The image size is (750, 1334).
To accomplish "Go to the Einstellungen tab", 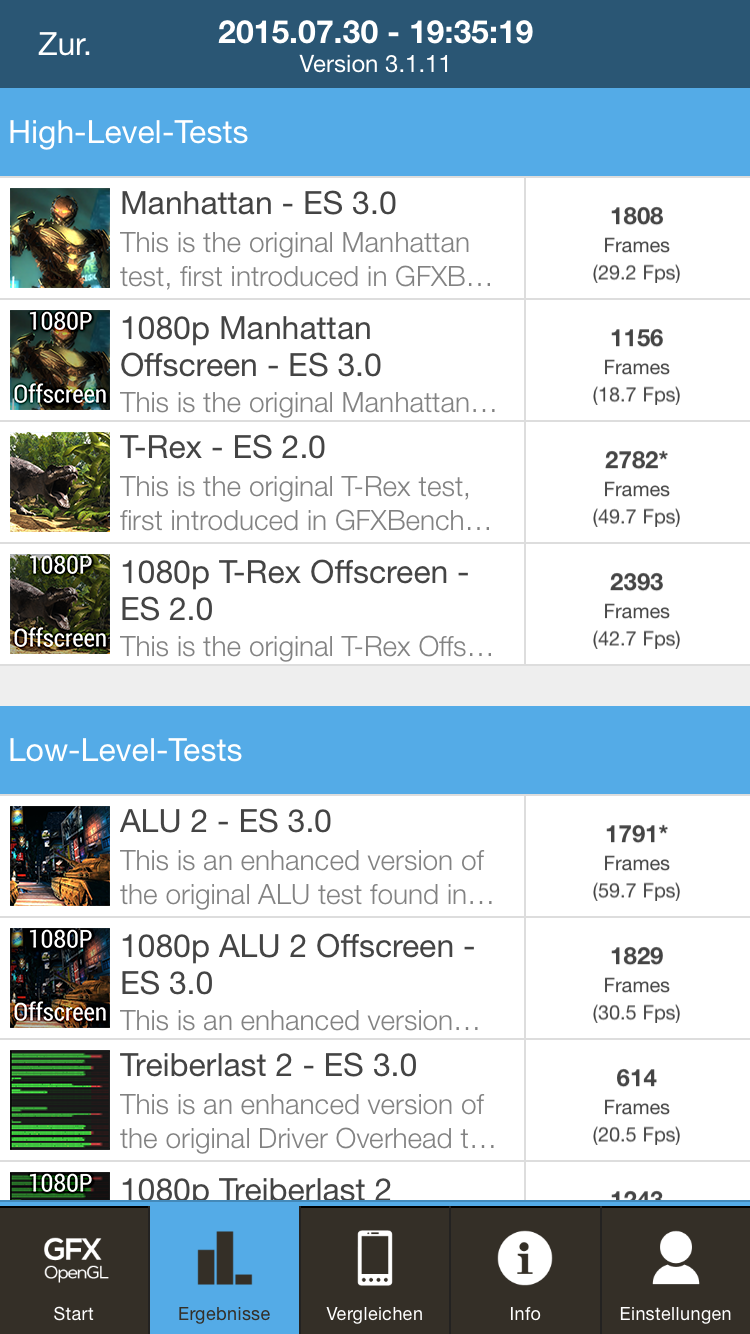I will pos(675,1270).
